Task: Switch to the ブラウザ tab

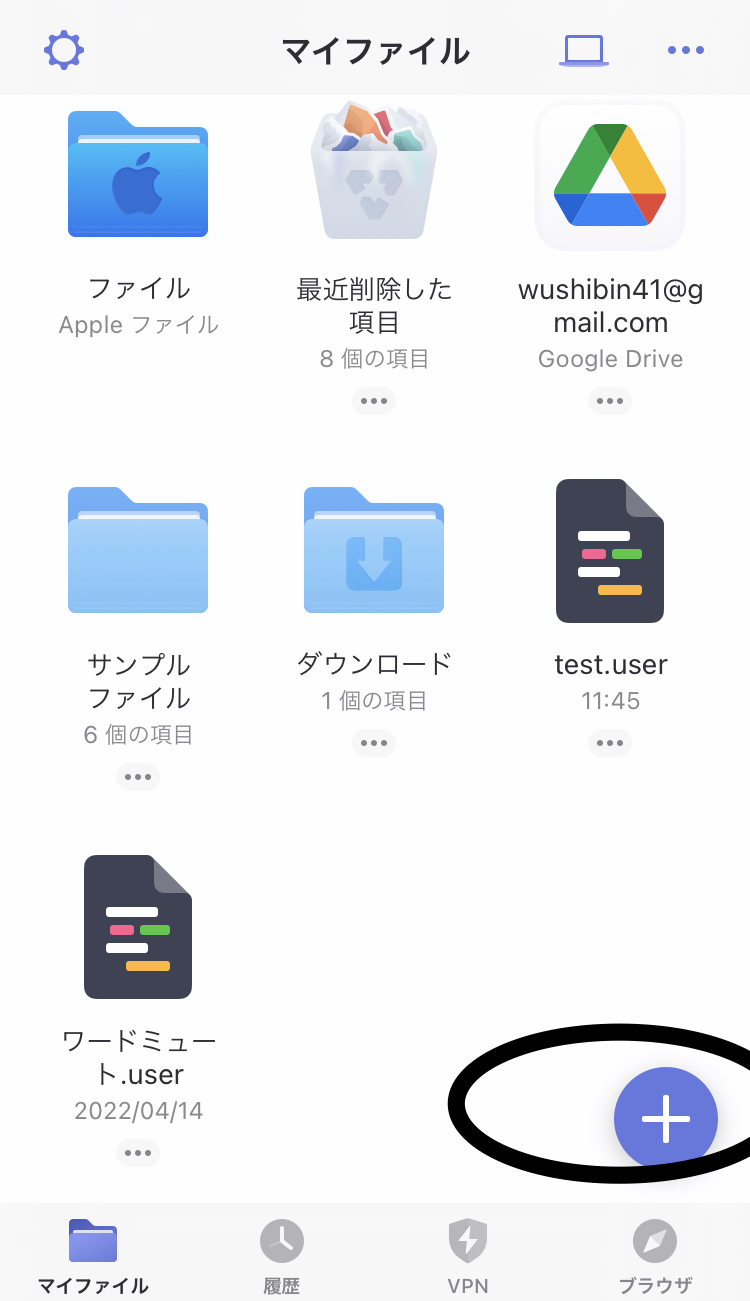Action: click(655, 1256)
